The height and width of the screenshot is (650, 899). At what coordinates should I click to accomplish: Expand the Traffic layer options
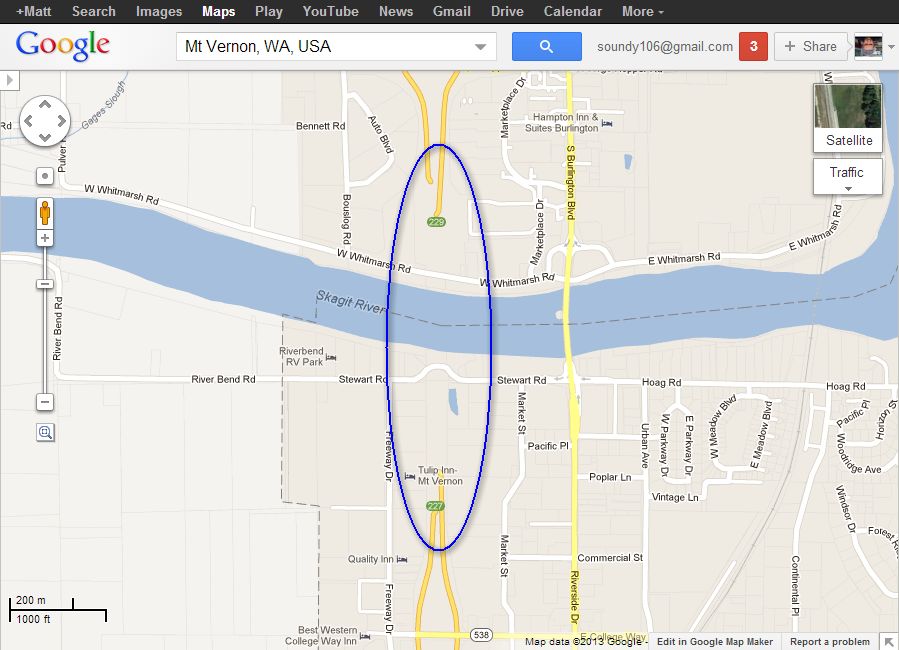coord(847,178)
